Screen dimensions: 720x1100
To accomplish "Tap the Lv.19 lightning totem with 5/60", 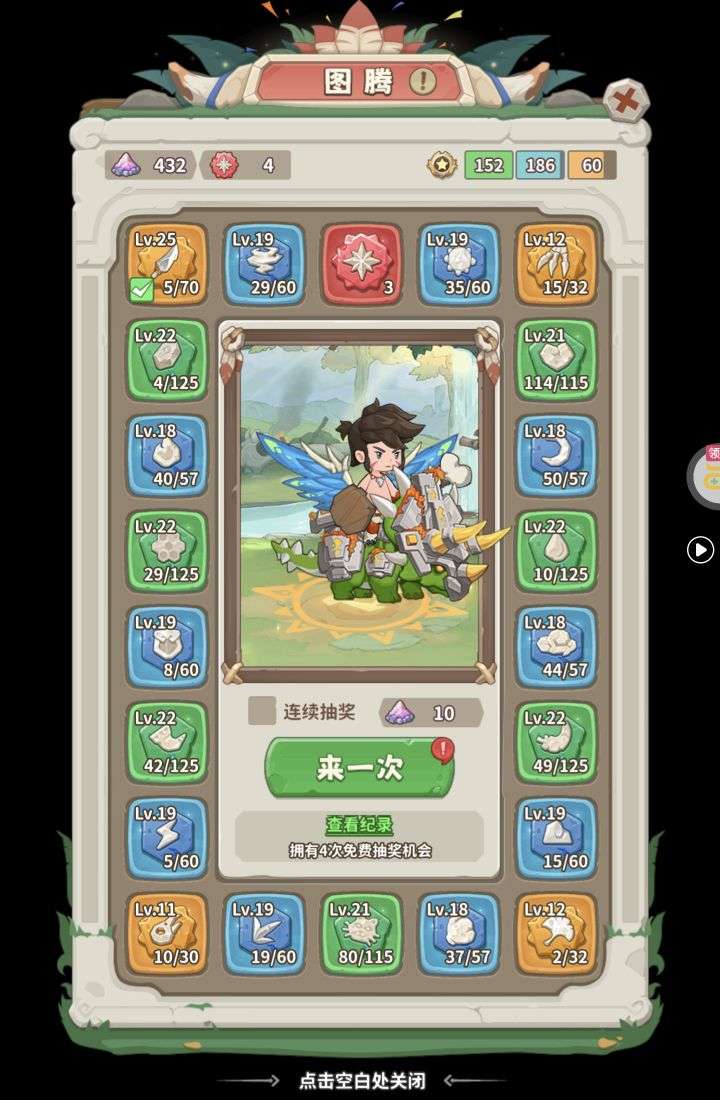I will [x=167, y=838].
